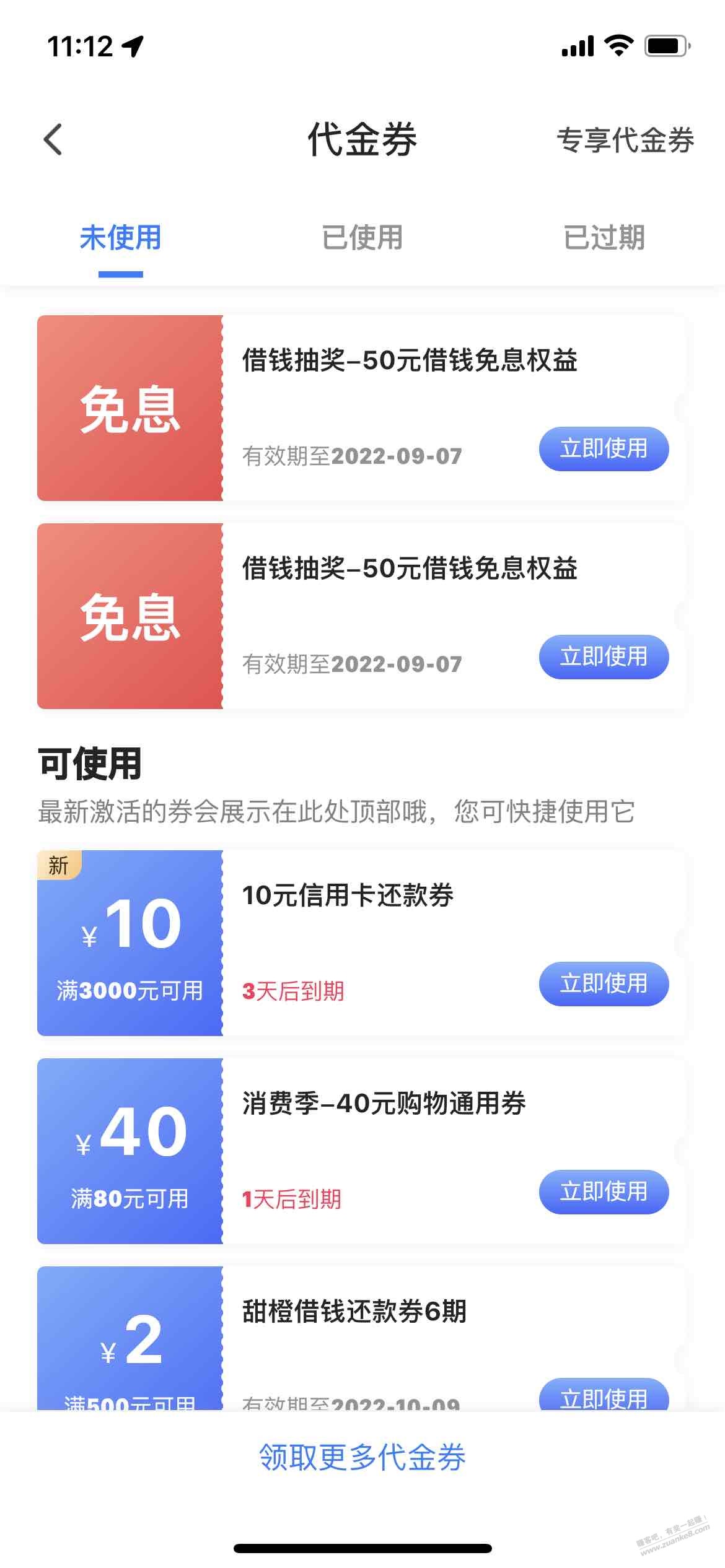The image size is (725, 1568).
Task: Use the first 借钱抽奖 free-interest coupon
Action: click(x=602, y=450)
